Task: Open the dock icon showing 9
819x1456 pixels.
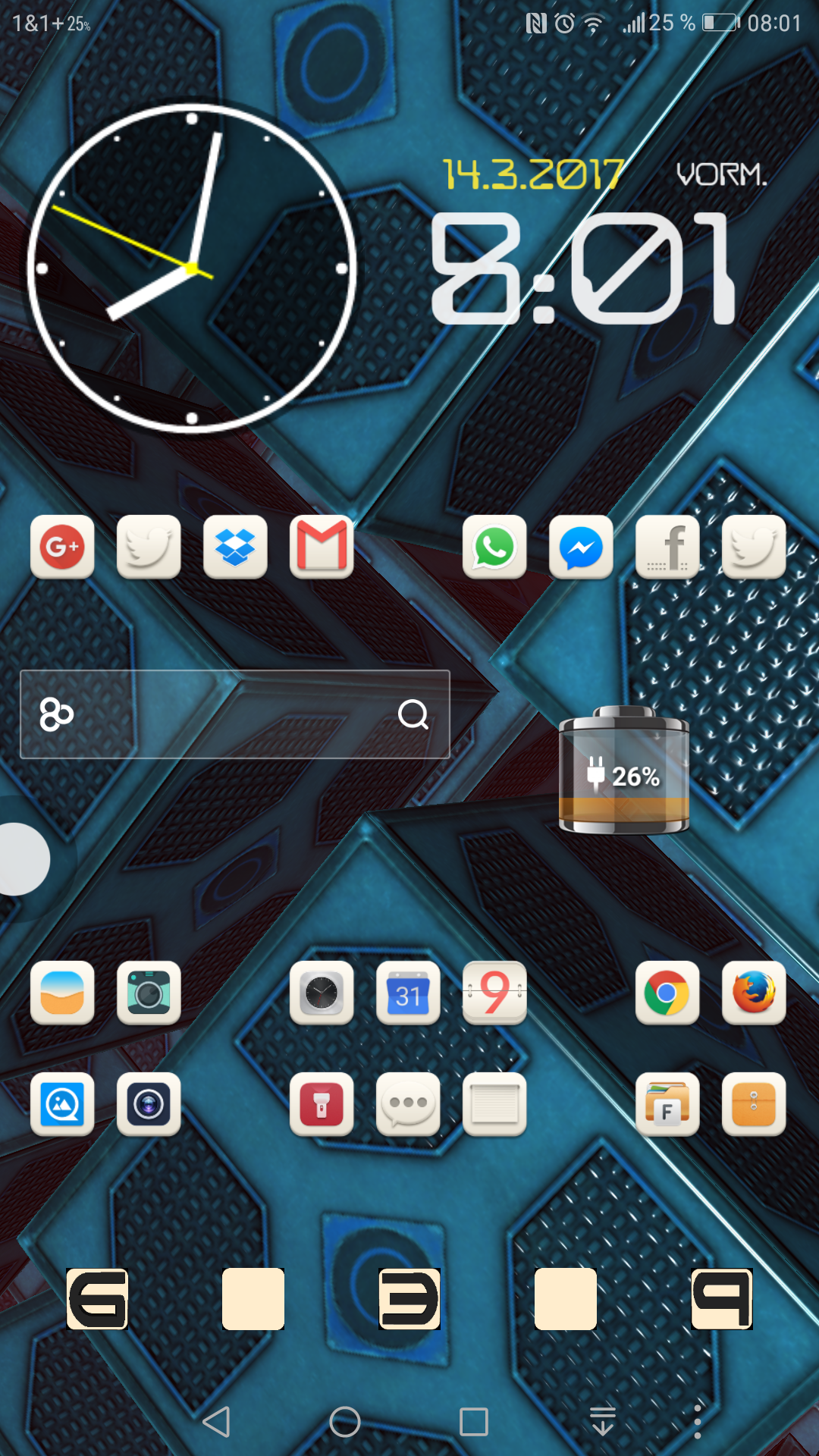Action: [722, 1298]
